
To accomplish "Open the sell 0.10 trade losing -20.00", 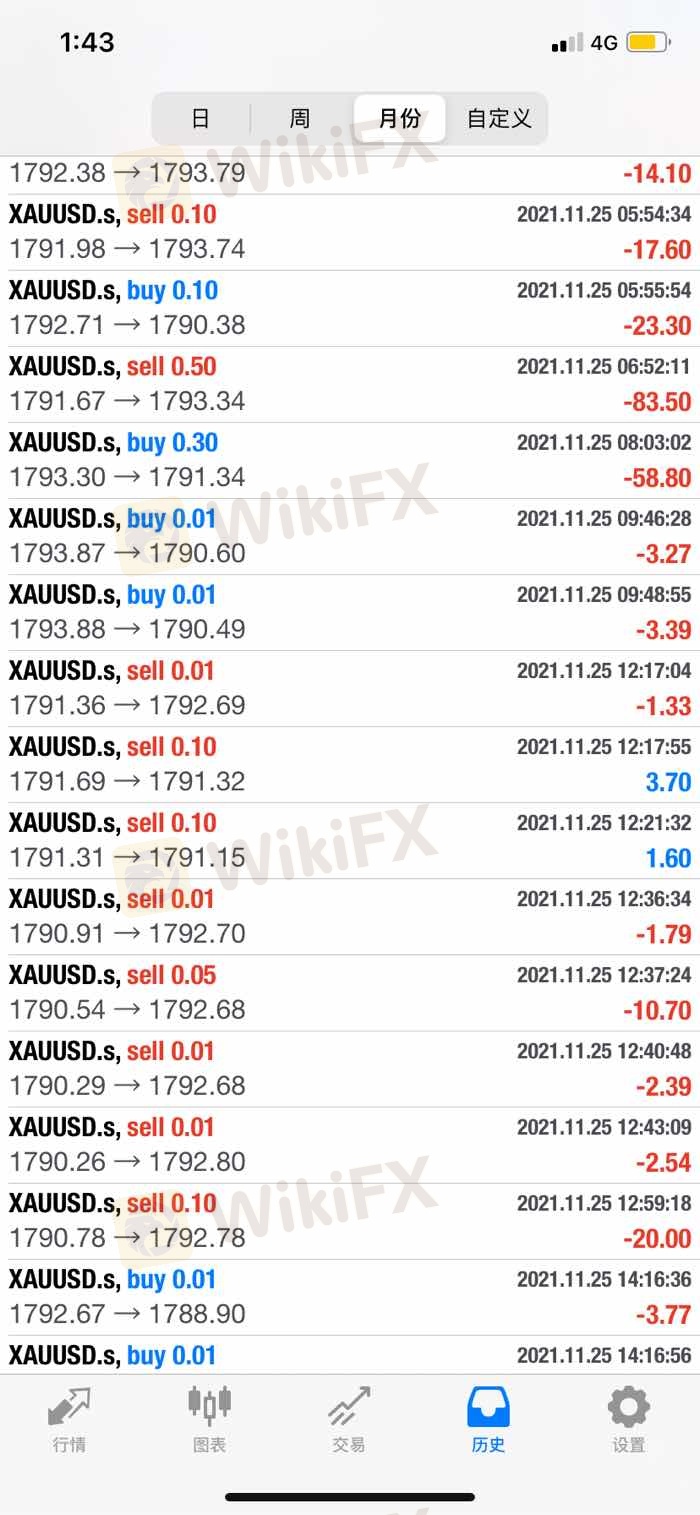I will click(x=350, y=1220).
